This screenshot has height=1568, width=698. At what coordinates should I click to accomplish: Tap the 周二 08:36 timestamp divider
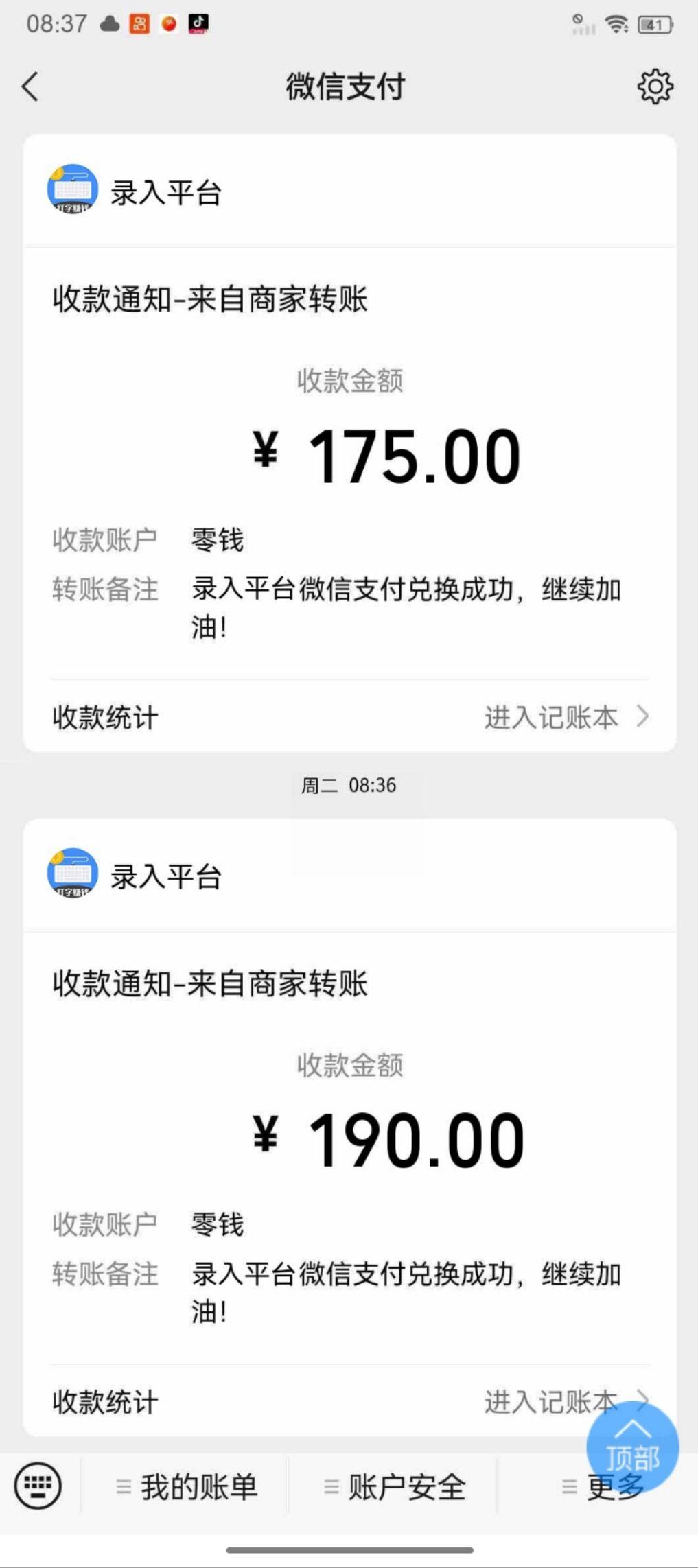click(350, 785)
